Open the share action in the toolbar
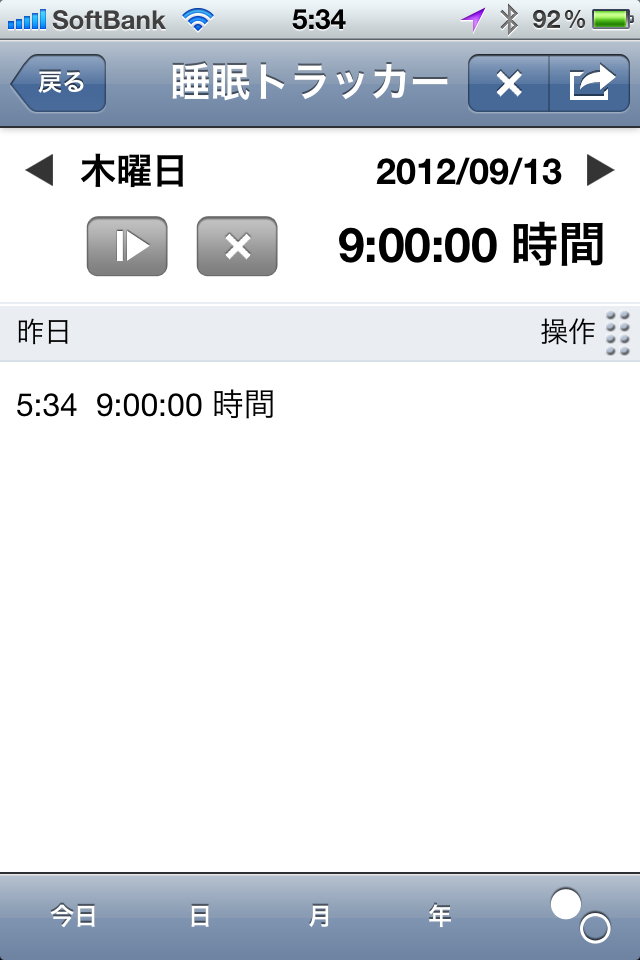The image size is (640, 960). [x=589, y=85]
